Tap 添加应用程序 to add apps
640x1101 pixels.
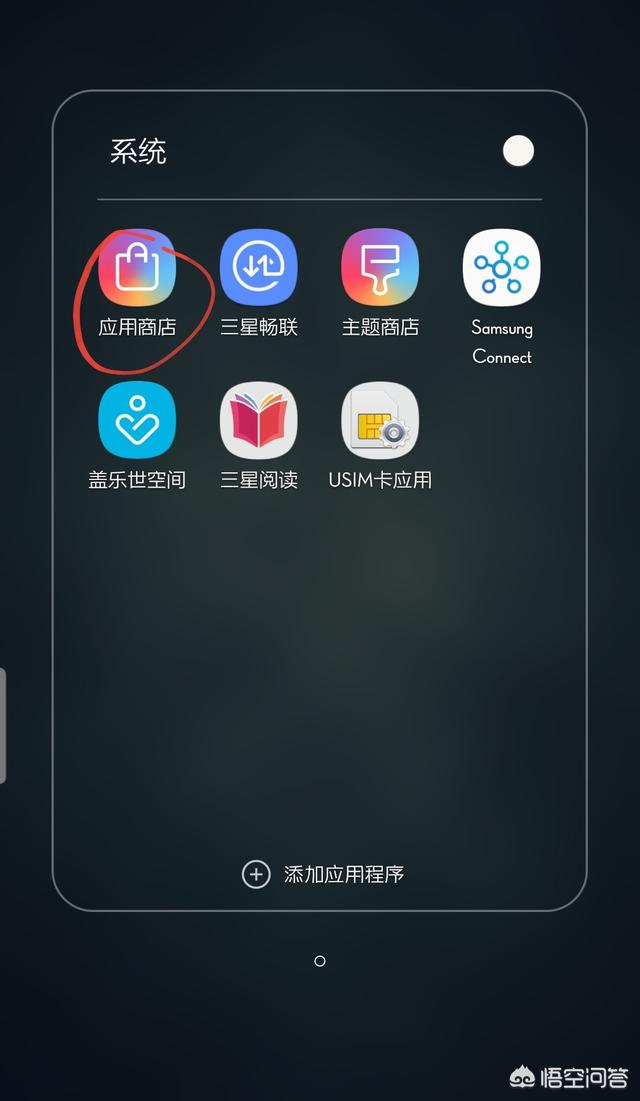[323, 874]
